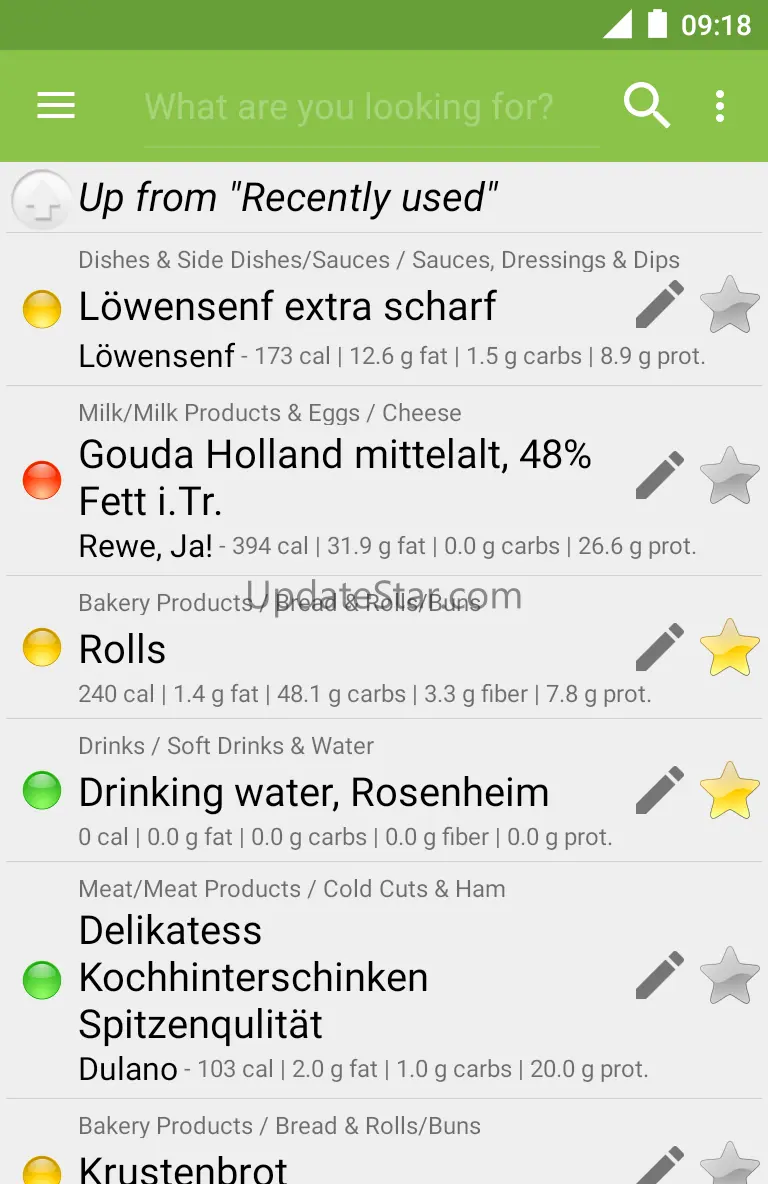The width and height of the screenshot is (768, 1184).
Task: Open the Rolls food entry
Action: point(123,650)
